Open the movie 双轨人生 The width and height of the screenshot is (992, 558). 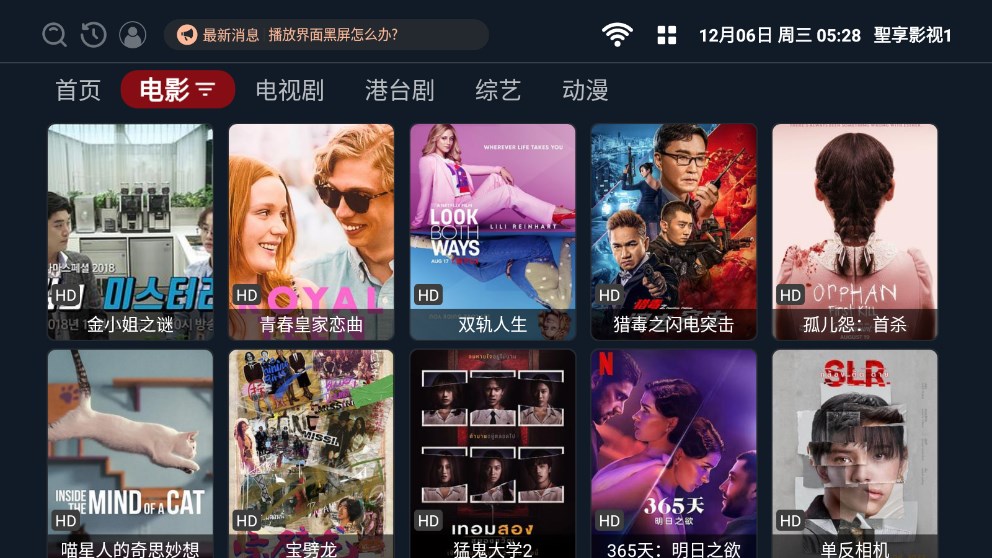click(x=492, y=232)
